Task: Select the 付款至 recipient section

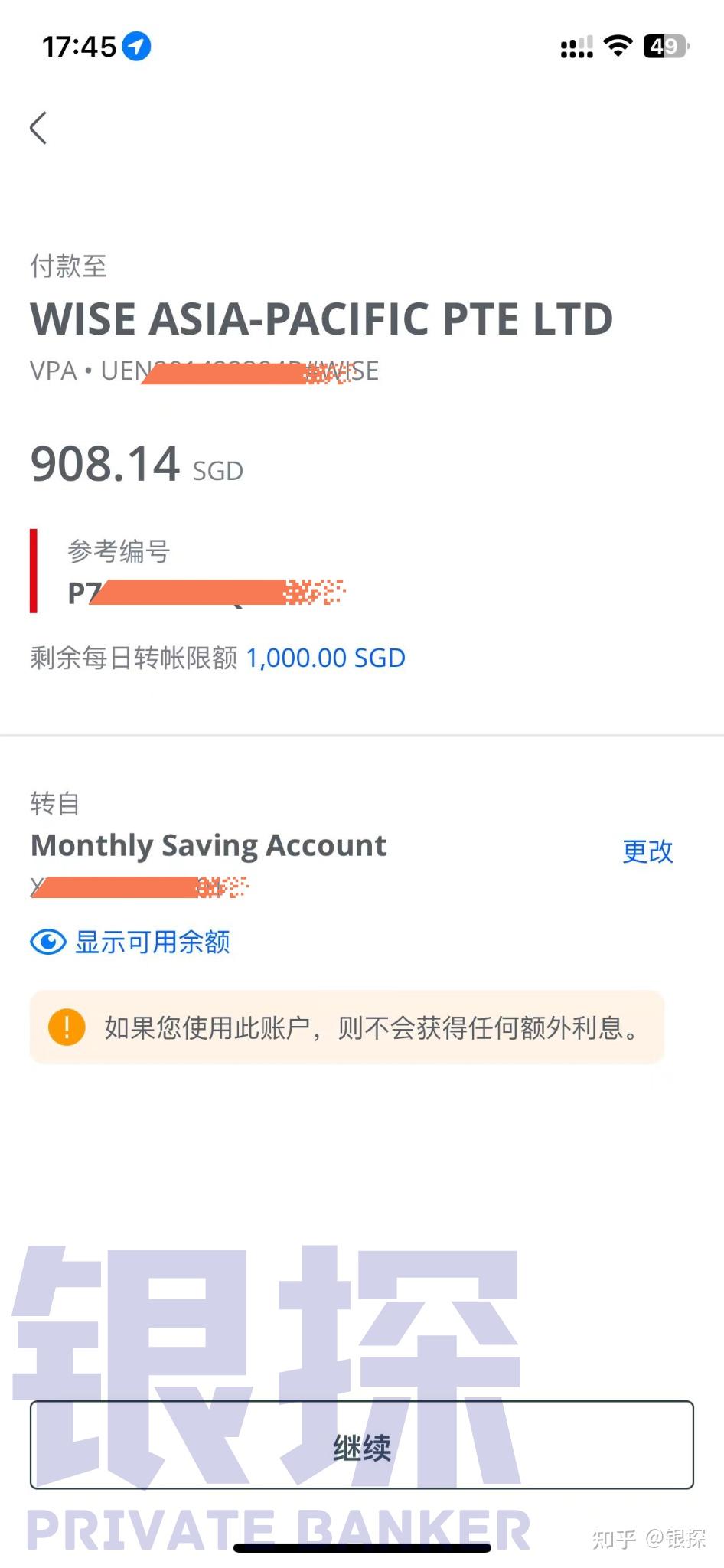Action: tap(67, 266)
